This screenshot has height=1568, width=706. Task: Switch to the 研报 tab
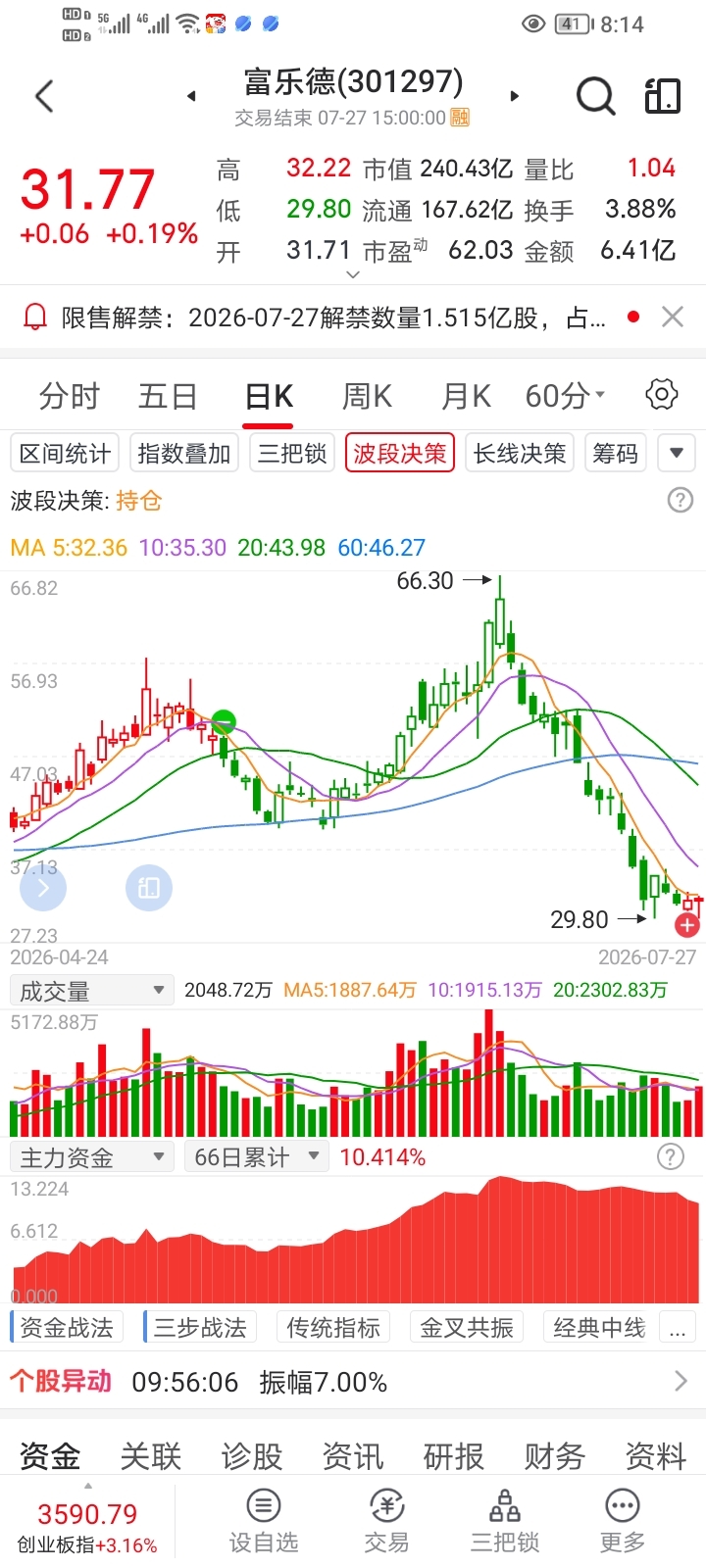(454, 1456)
